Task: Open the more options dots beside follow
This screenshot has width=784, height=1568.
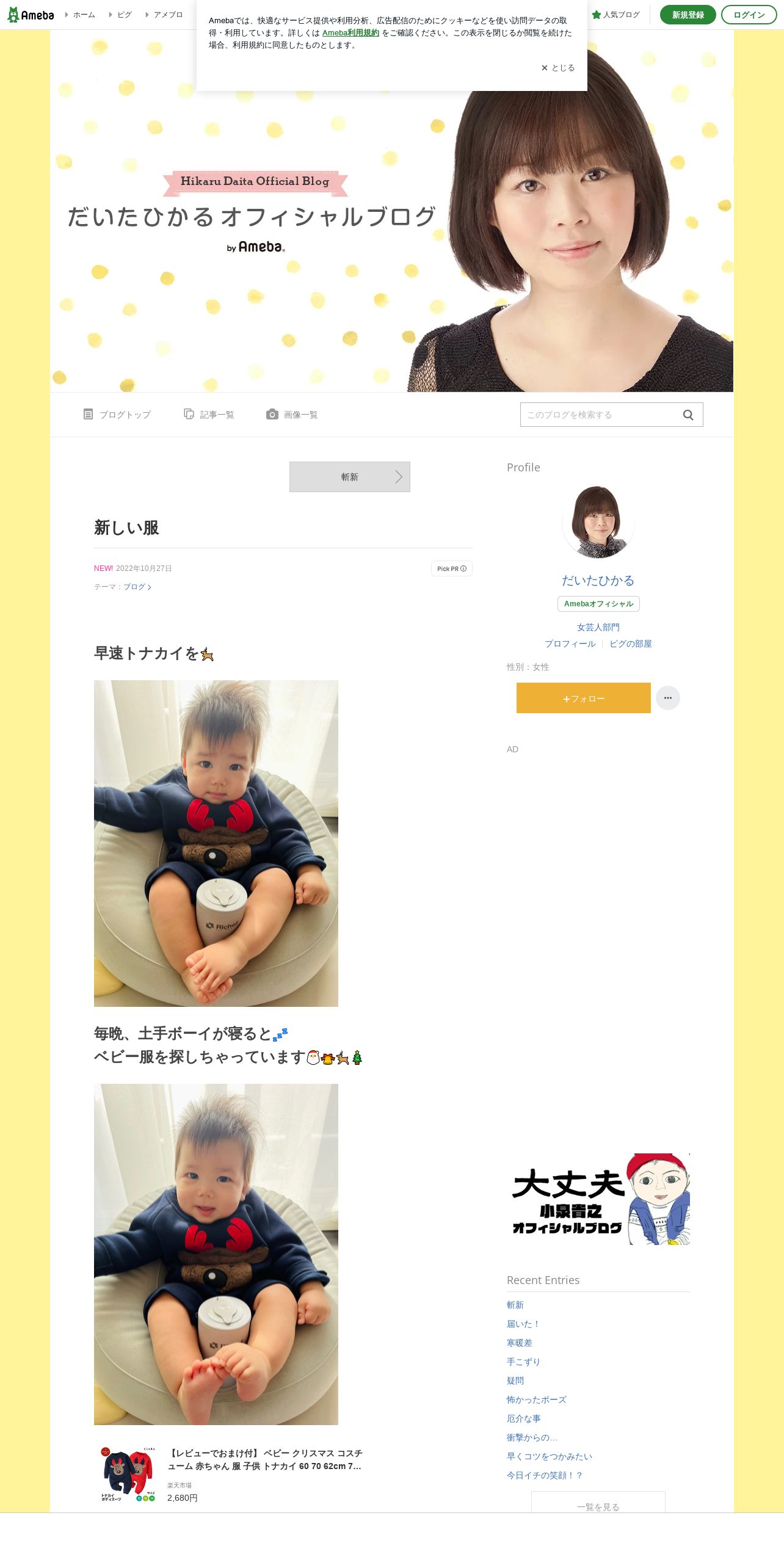Action: (667, 698)
